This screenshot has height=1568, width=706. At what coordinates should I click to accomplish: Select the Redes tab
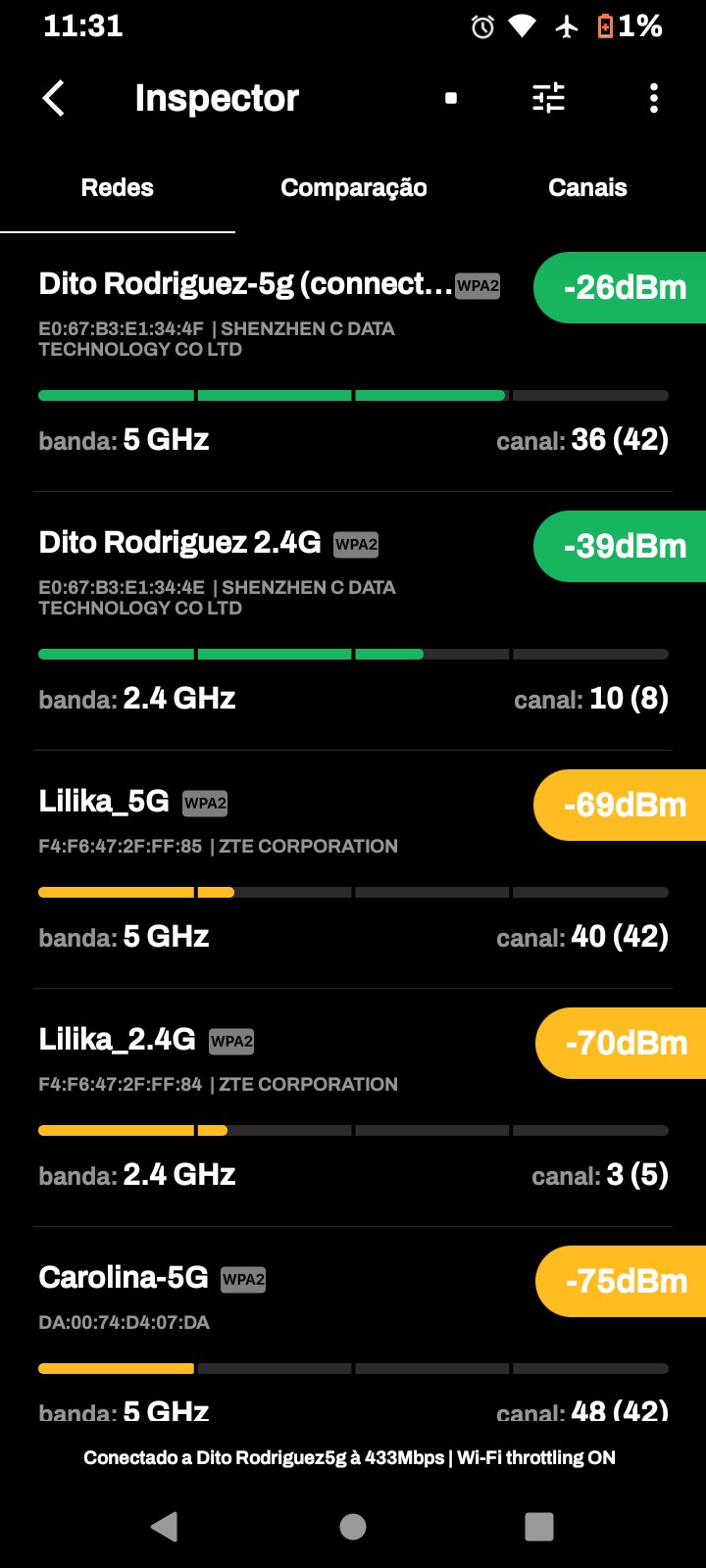(x=118, y=188)
